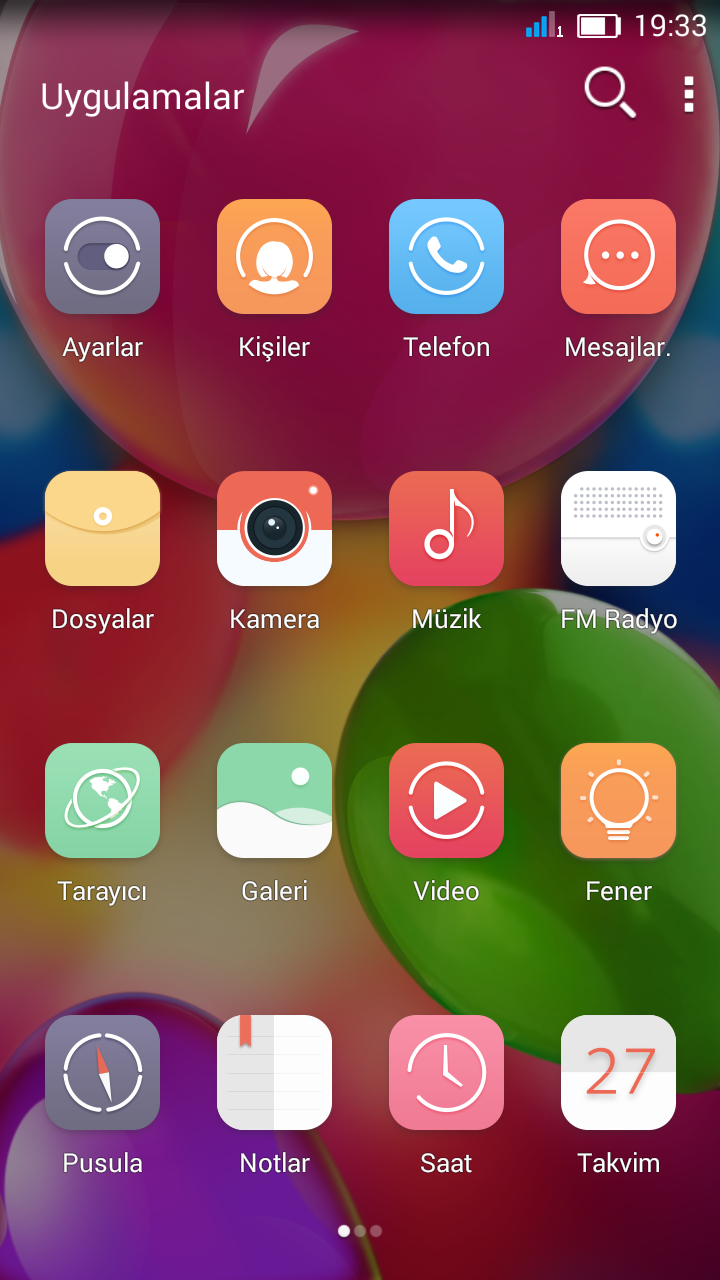Open the Galeri app
The height and width of the screenshot is (1280, 720).
274,800
